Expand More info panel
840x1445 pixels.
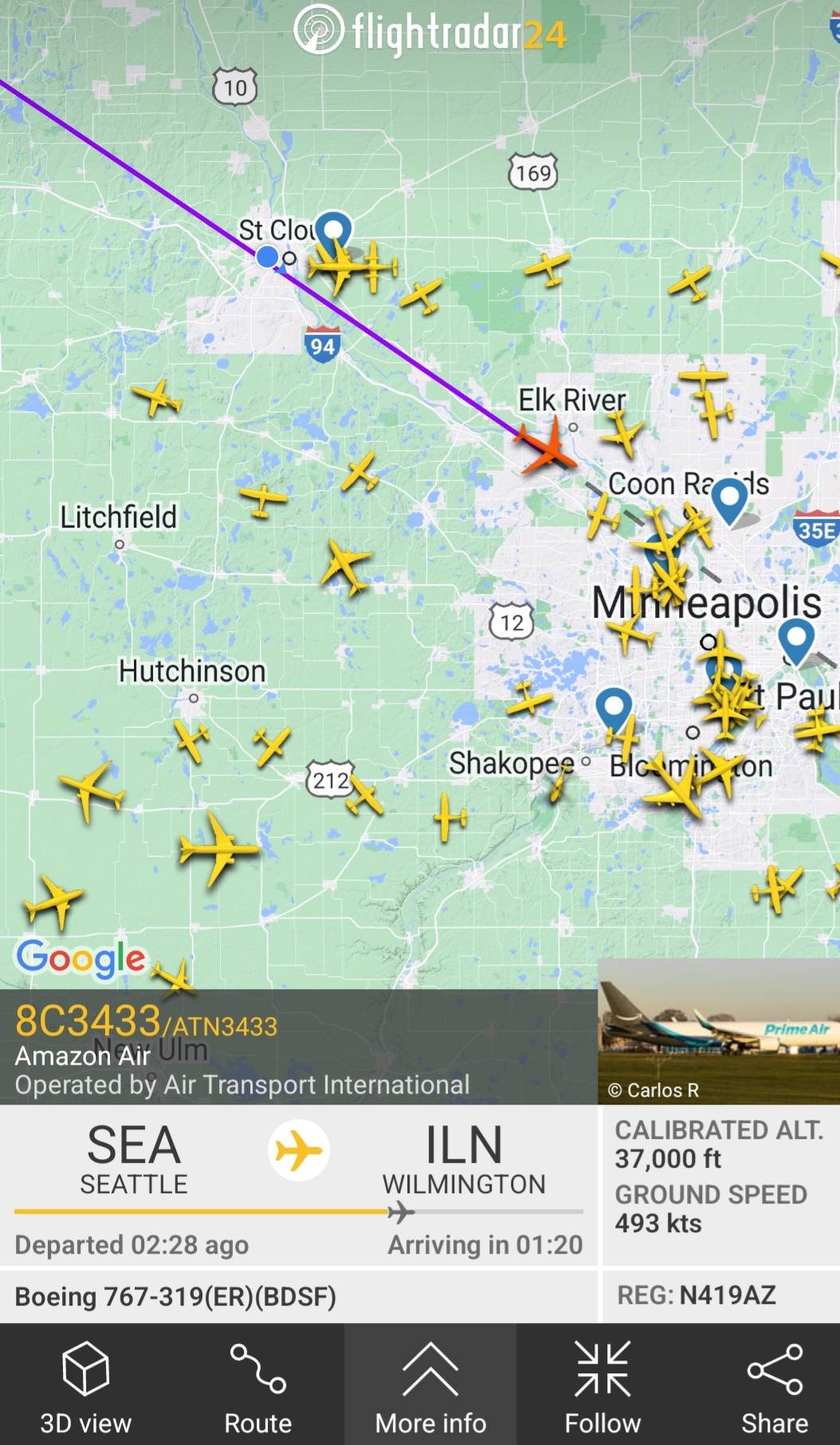(x=430, y=1385)
